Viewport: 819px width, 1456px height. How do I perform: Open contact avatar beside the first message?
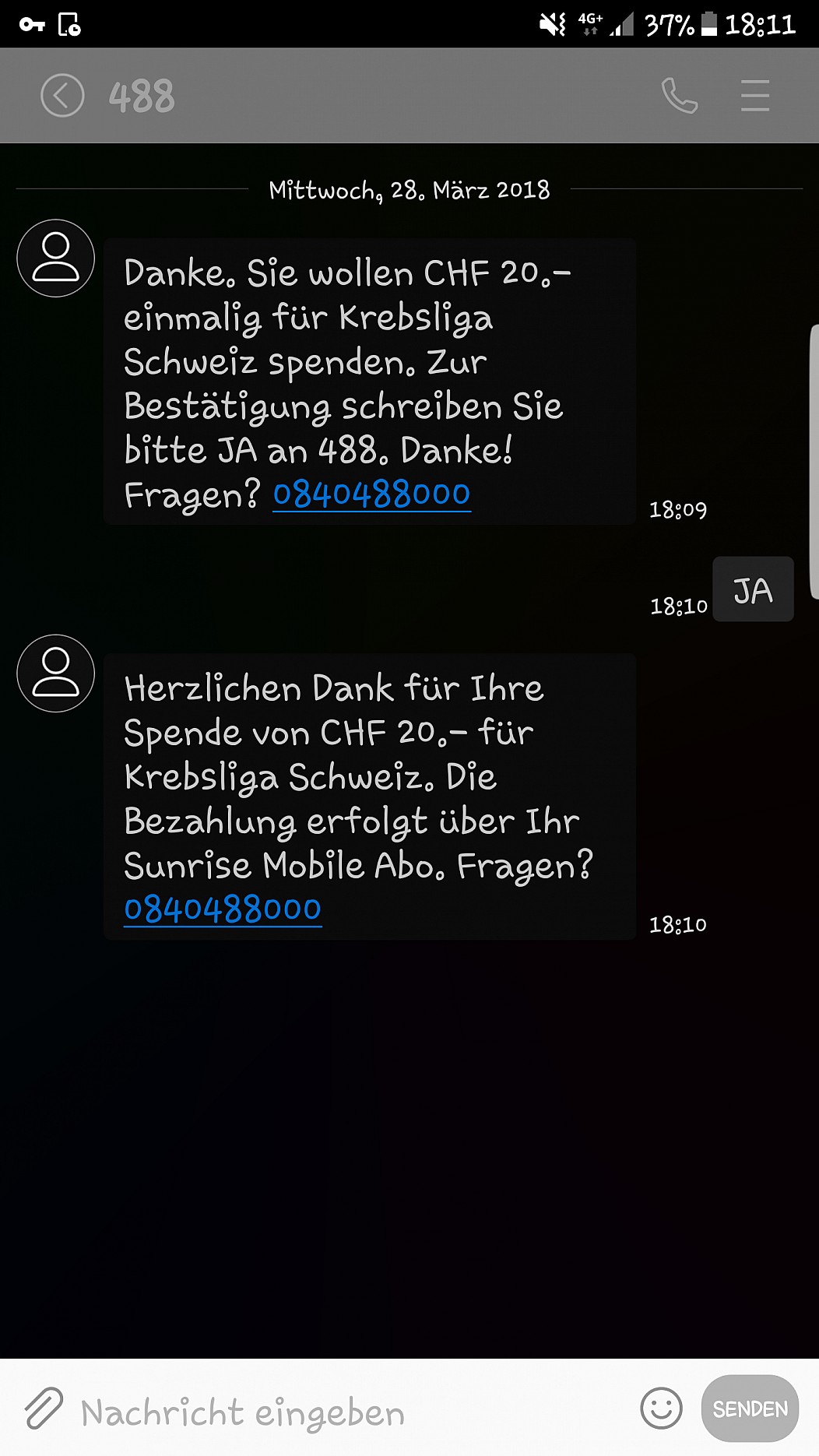pos(55,258)
